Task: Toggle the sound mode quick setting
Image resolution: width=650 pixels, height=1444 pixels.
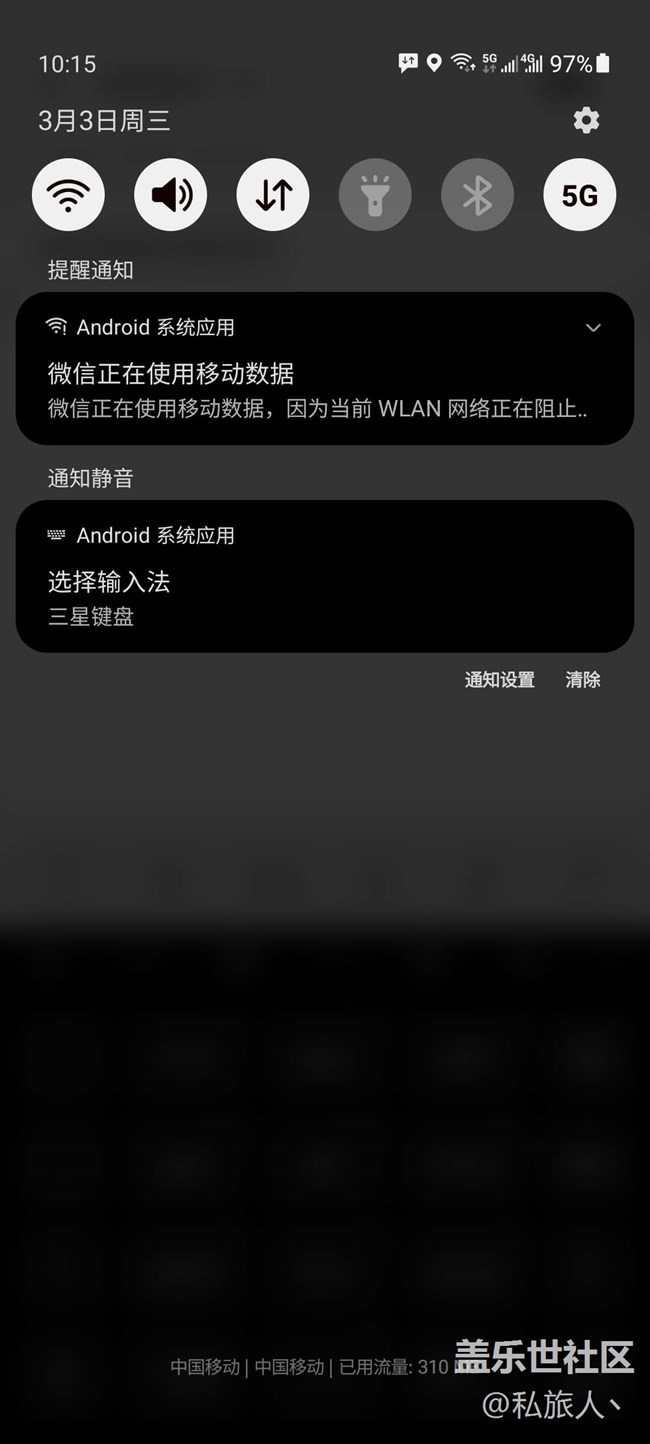Action: (171, 194)
